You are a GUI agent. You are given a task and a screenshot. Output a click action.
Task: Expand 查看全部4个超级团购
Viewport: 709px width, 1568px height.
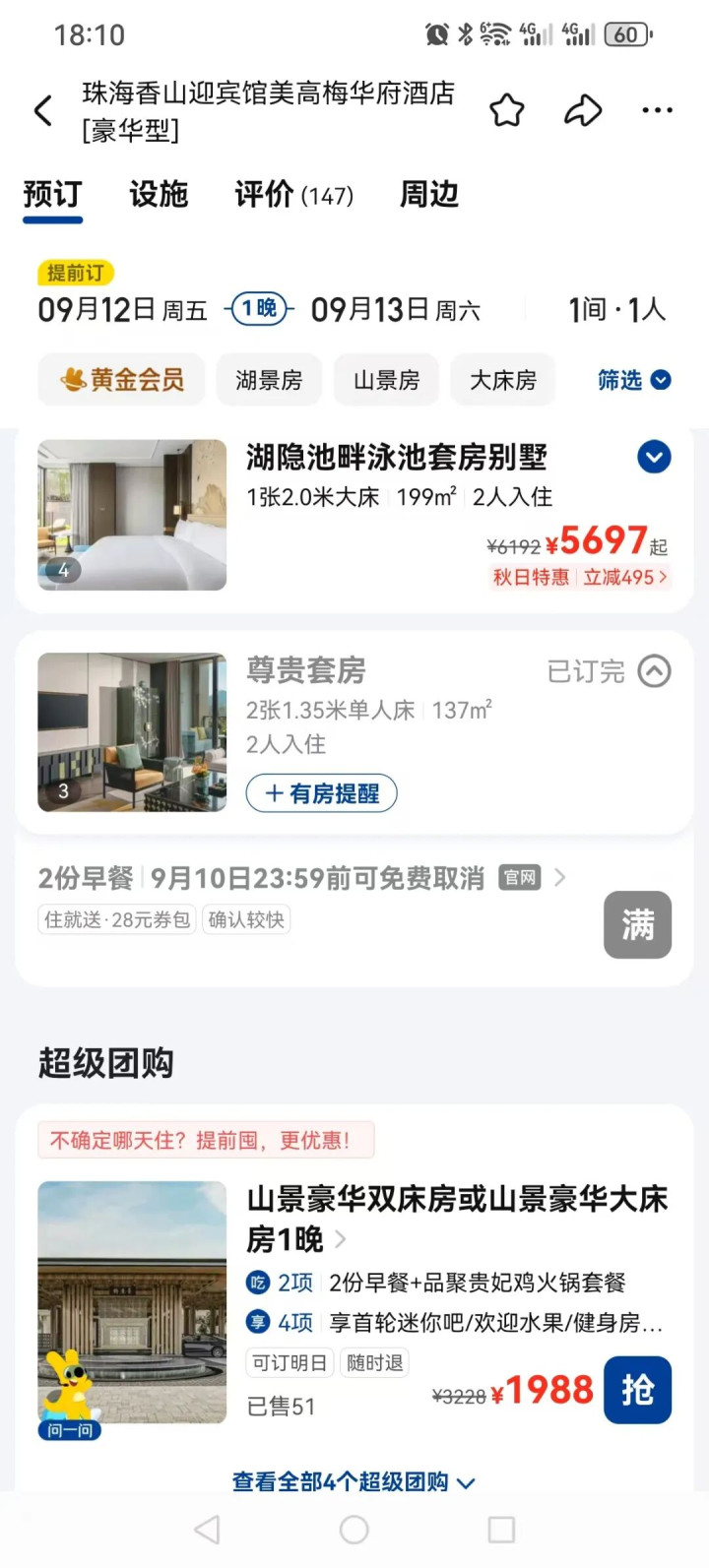[354, 1481]
